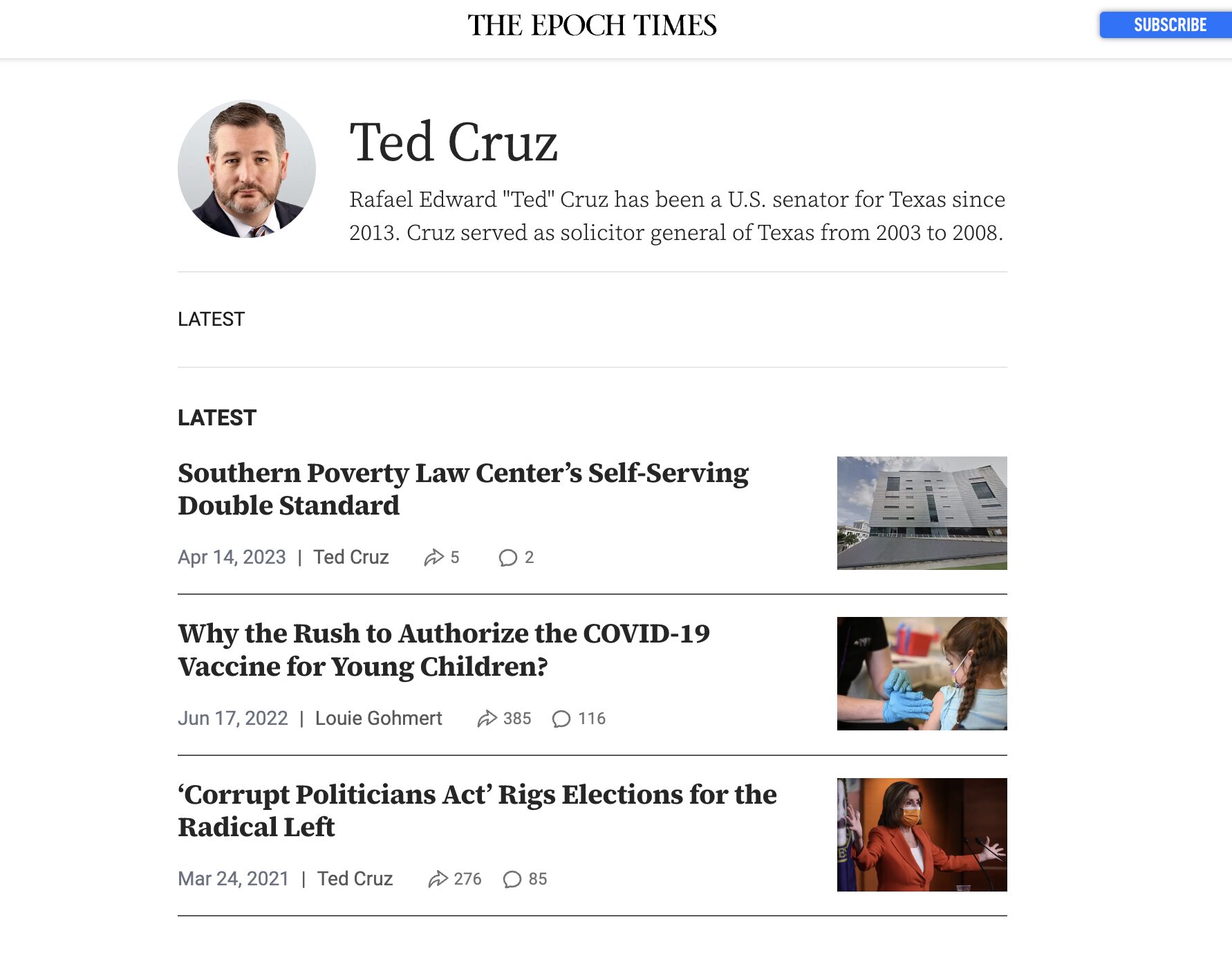Open Ted Cruz author link under Mar 24 article

(x=355, y=879)
